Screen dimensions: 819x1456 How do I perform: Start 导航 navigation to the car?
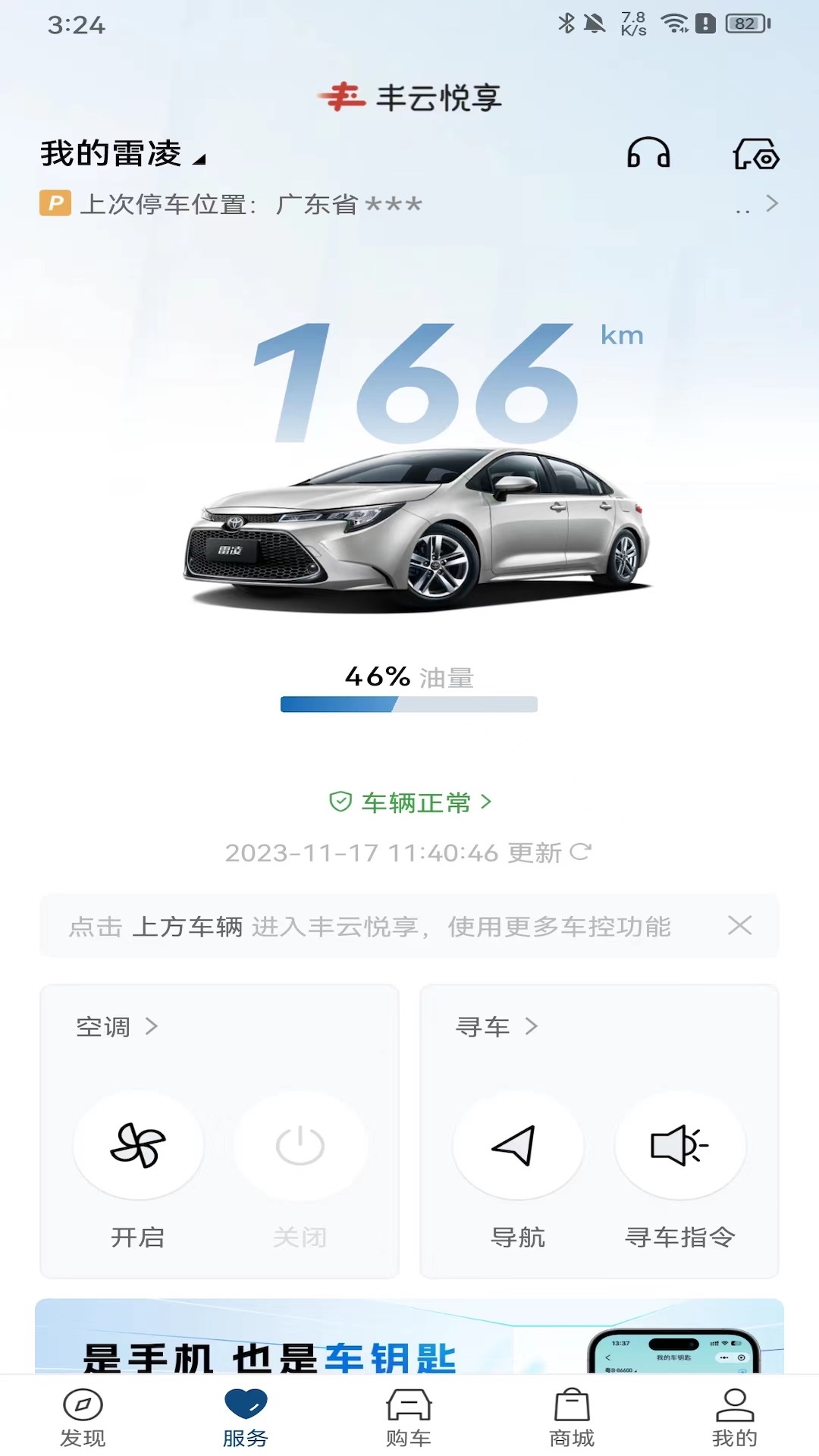pos(517,1145)
